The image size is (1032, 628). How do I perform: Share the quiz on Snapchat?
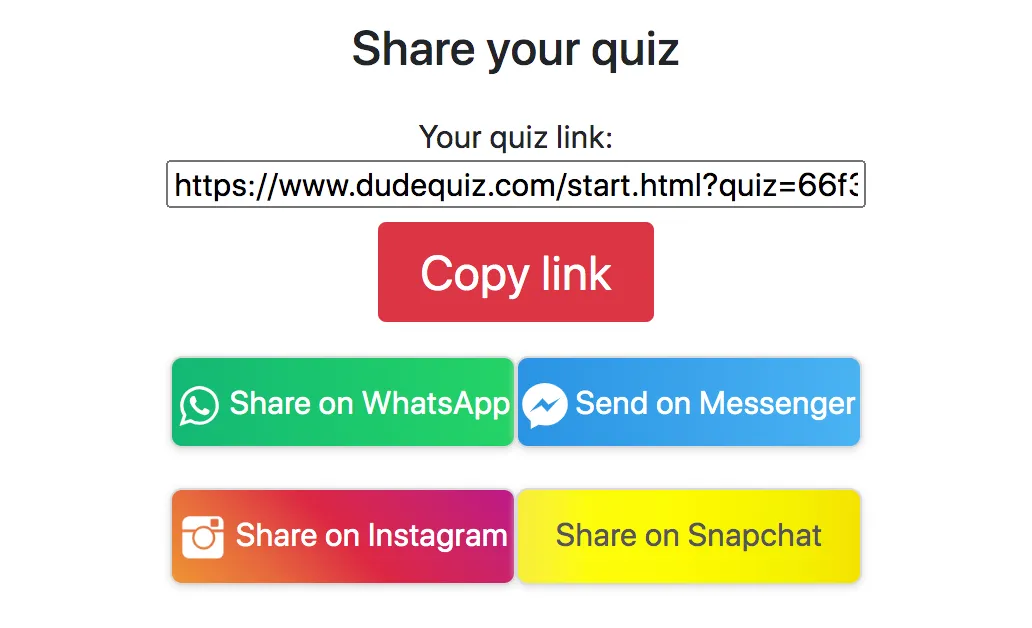(689, 535)
